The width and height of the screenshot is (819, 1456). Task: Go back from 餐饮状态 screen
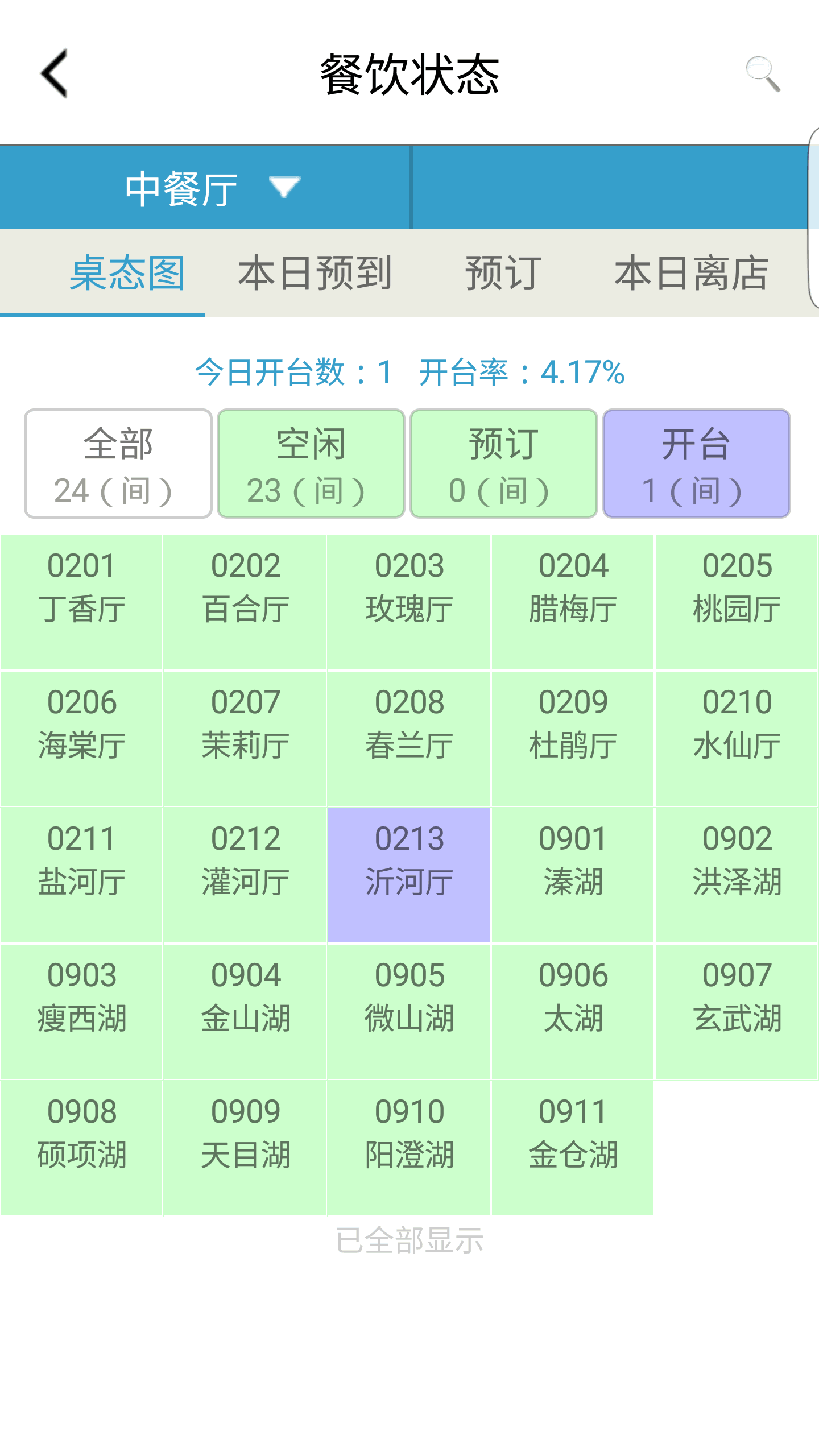pos(55,74)
